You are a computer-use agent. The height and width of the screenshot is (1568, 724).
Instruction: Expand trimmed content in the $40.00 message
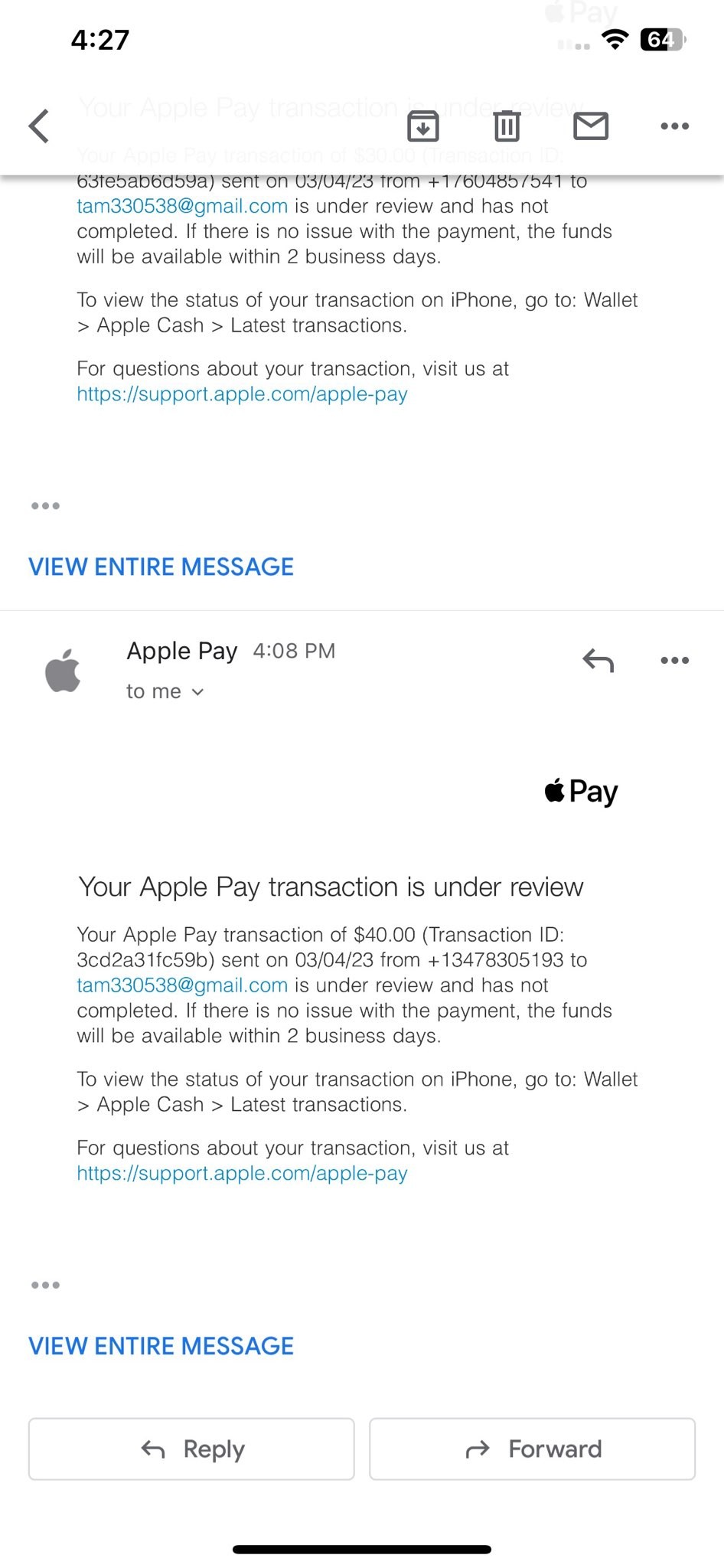pos(45,1285)
